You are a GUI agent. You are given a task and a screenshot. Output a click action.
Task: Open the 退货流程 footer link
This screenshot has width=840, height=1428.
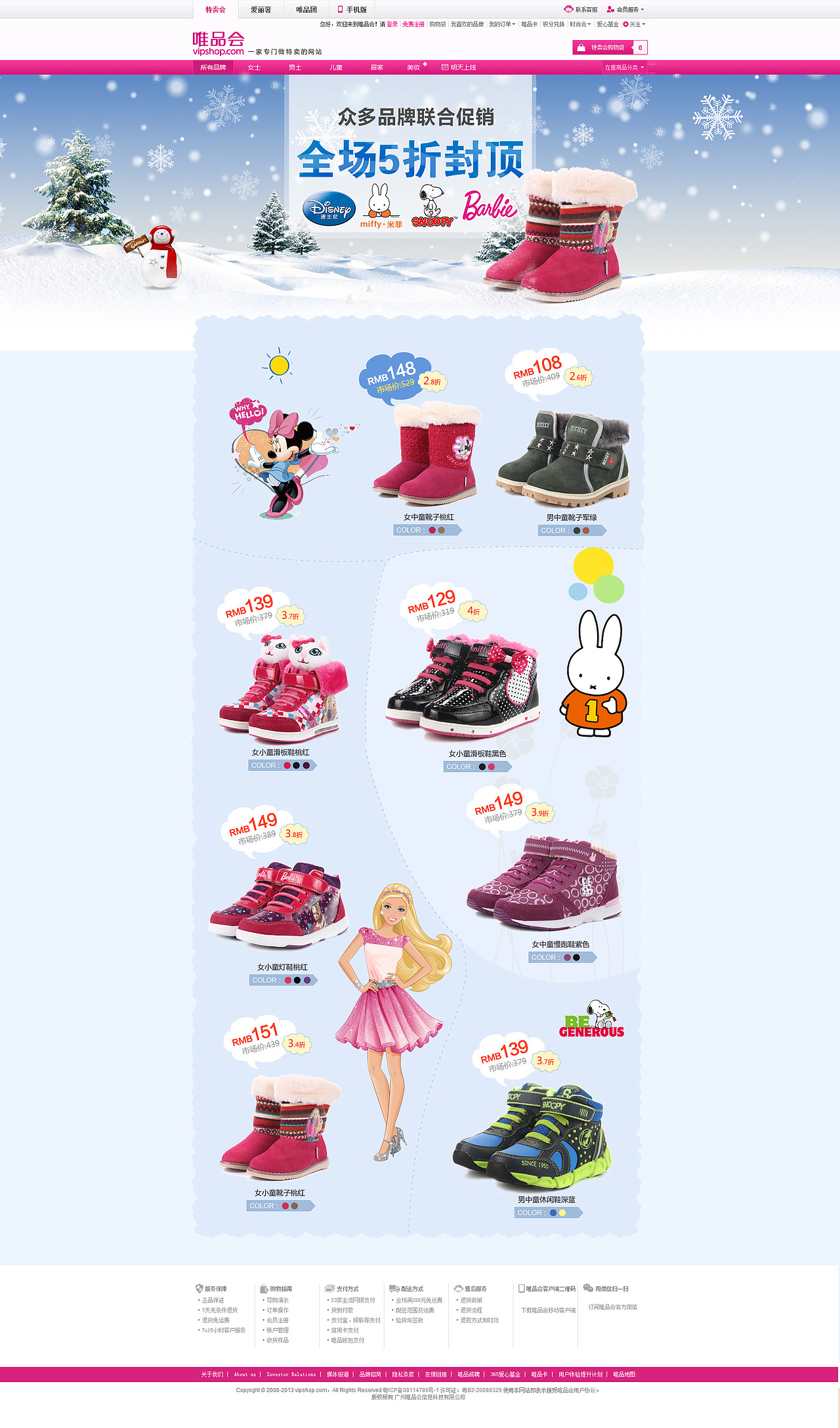tap(471, 1310)
